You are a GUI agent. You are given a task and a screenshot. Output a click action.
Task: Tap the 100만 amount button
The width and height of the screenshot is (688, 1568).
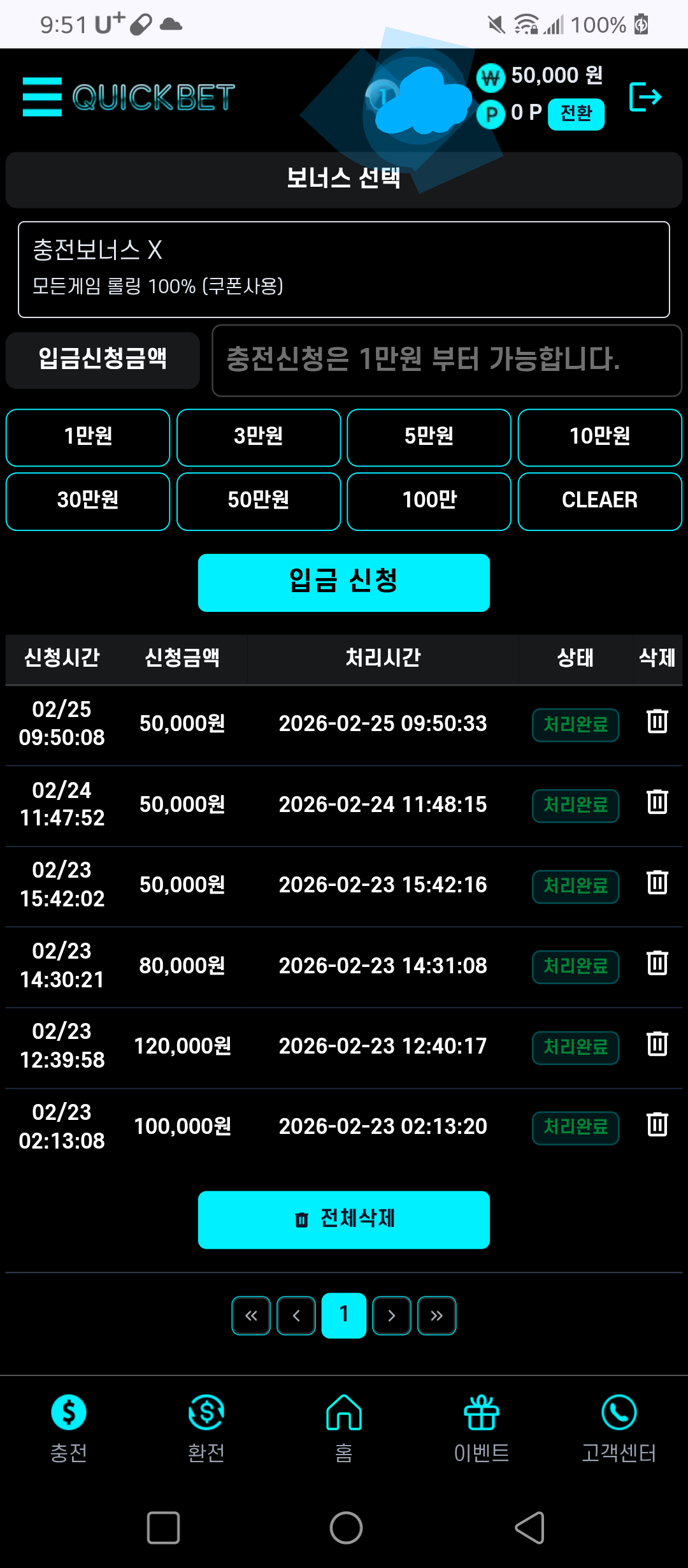coord(429,501)
